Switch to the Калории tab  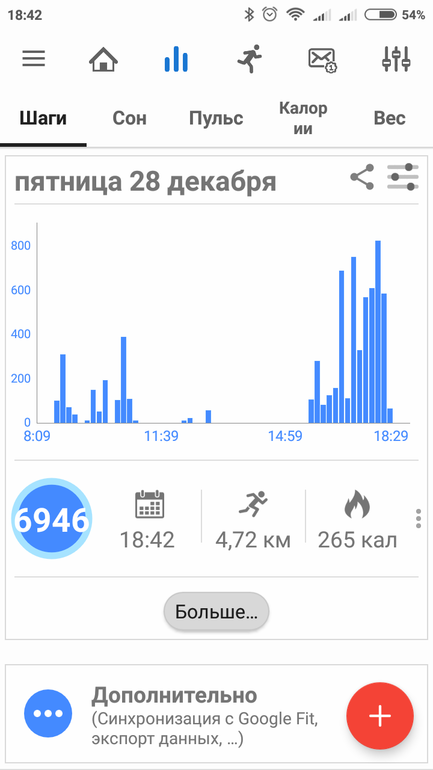point(303,118)
